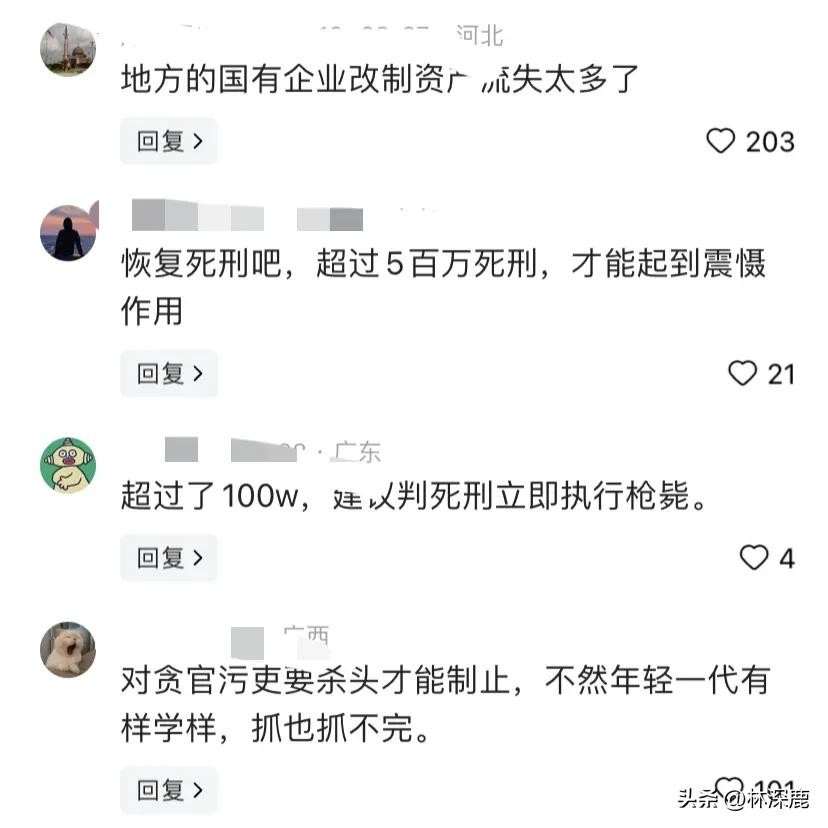This screenshot has height=828, width=828.
Task: Open the cartoon duck avatar's profile from 广东
Action: point(68,465)
